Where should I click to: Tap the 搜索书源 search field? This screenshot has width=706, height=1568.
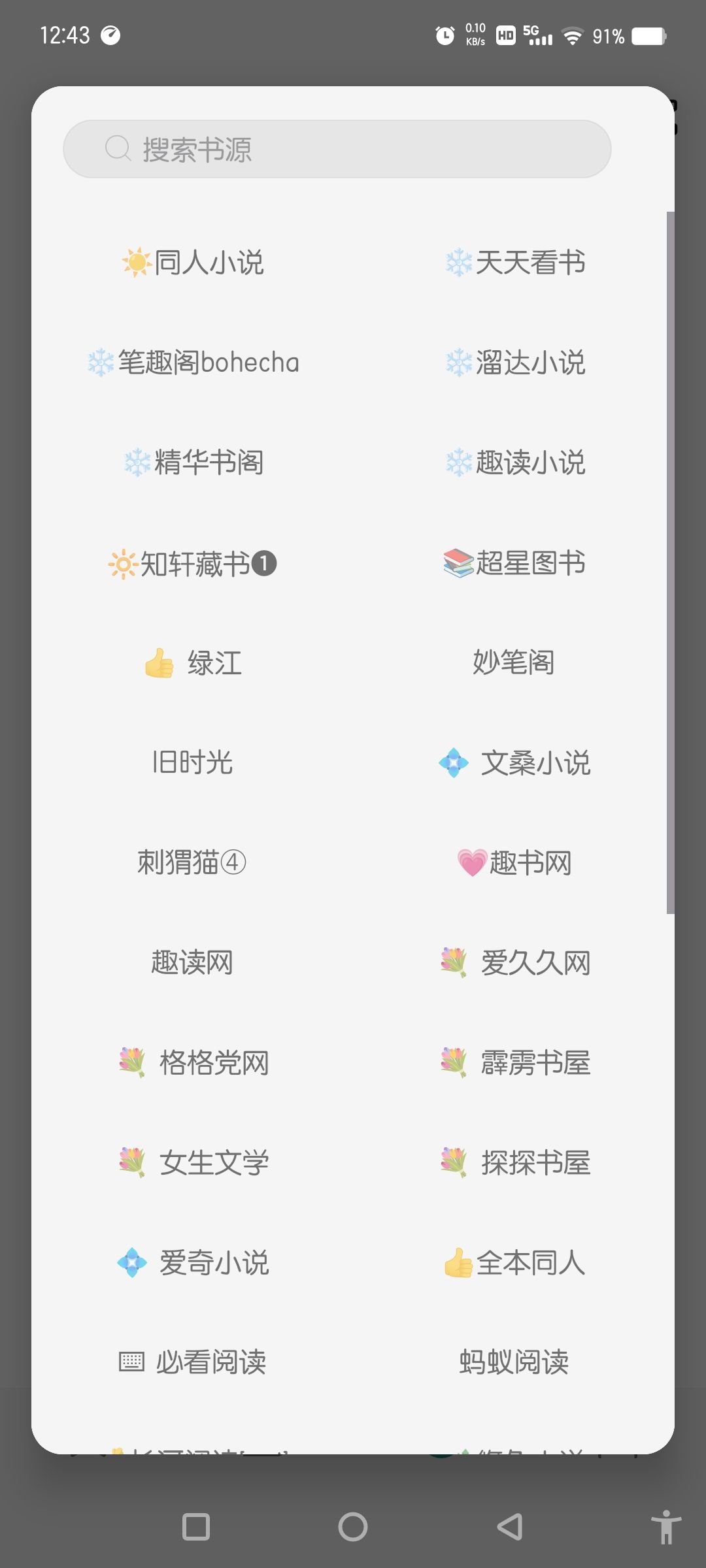tap(337, 150)
